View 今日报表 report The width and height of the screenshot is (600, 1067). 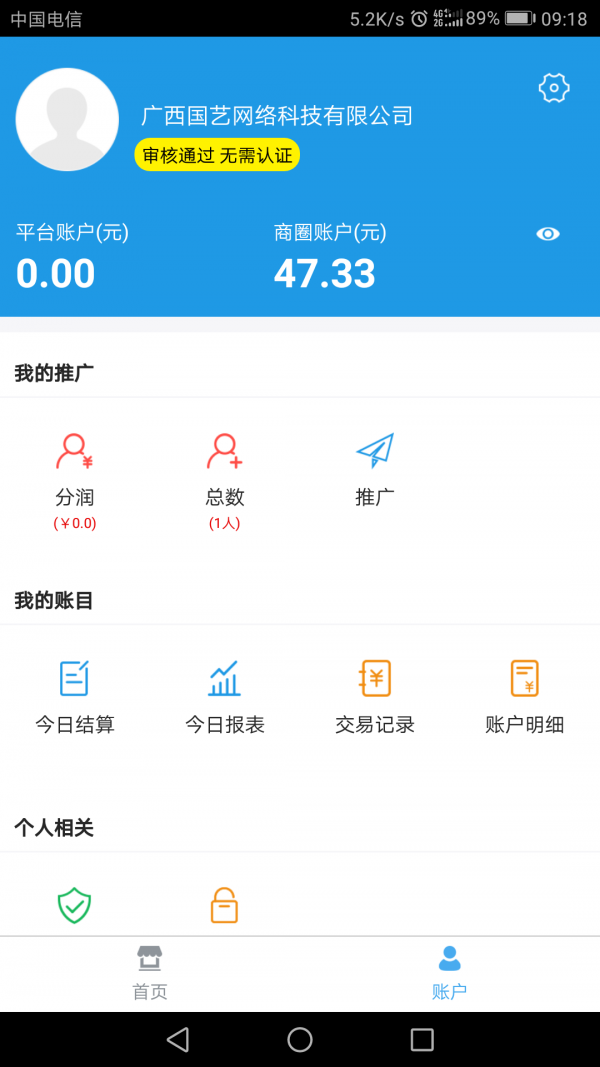pos(225,697)
